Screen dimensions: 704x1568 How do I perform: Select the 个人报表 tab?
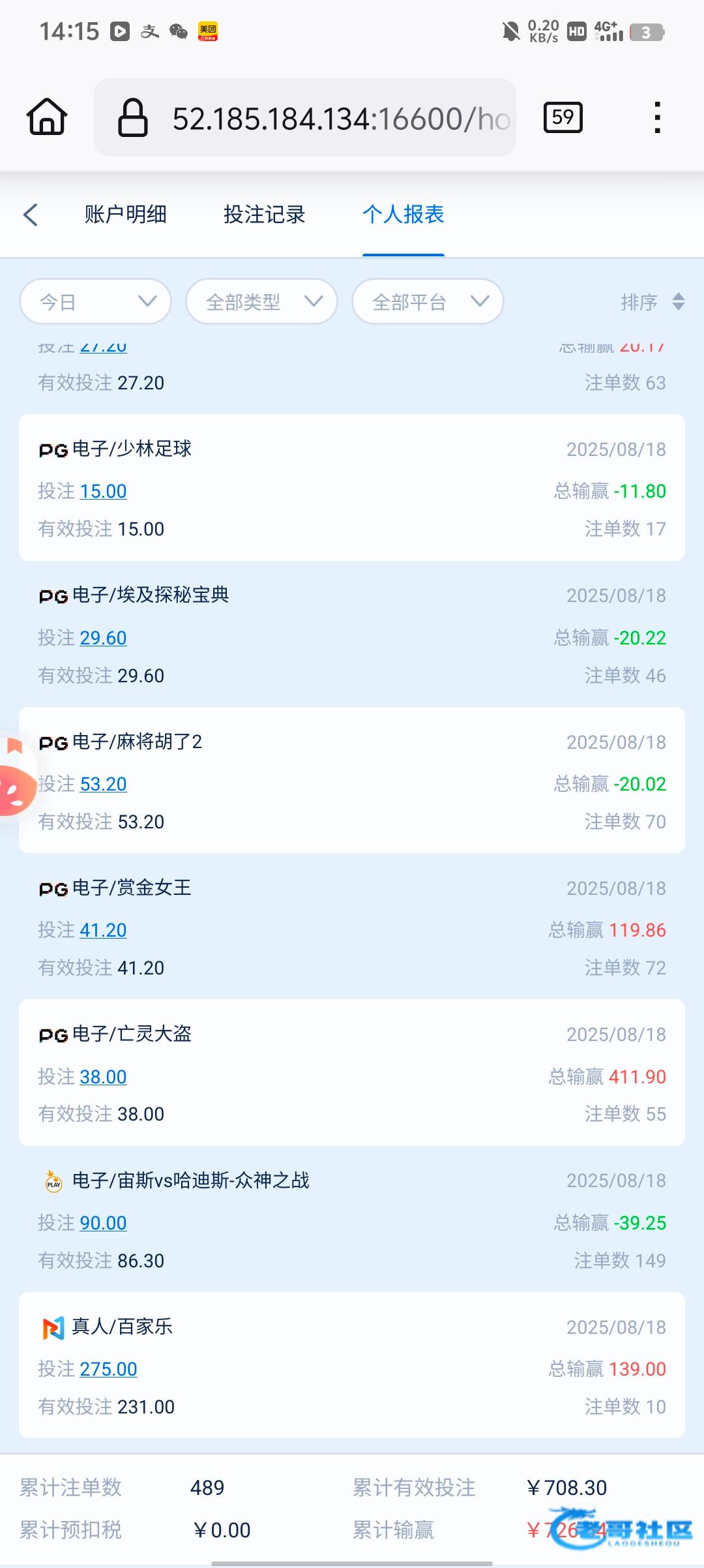[x=403, y=215]
